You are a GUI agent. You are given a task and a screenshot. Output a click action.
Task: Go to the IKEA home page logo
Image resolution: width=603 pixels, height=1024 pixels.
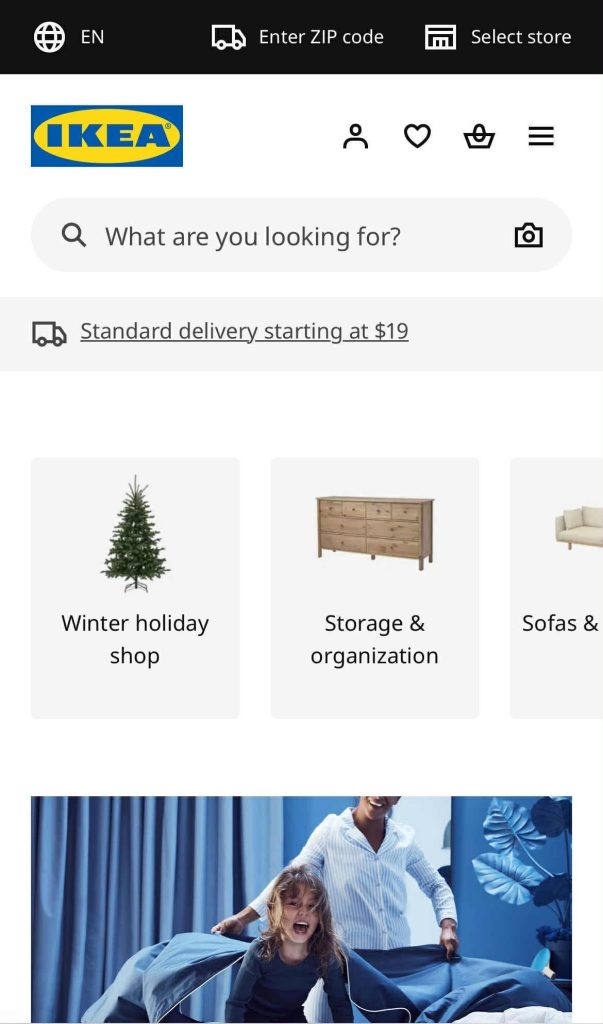click(x=107, y=136)
